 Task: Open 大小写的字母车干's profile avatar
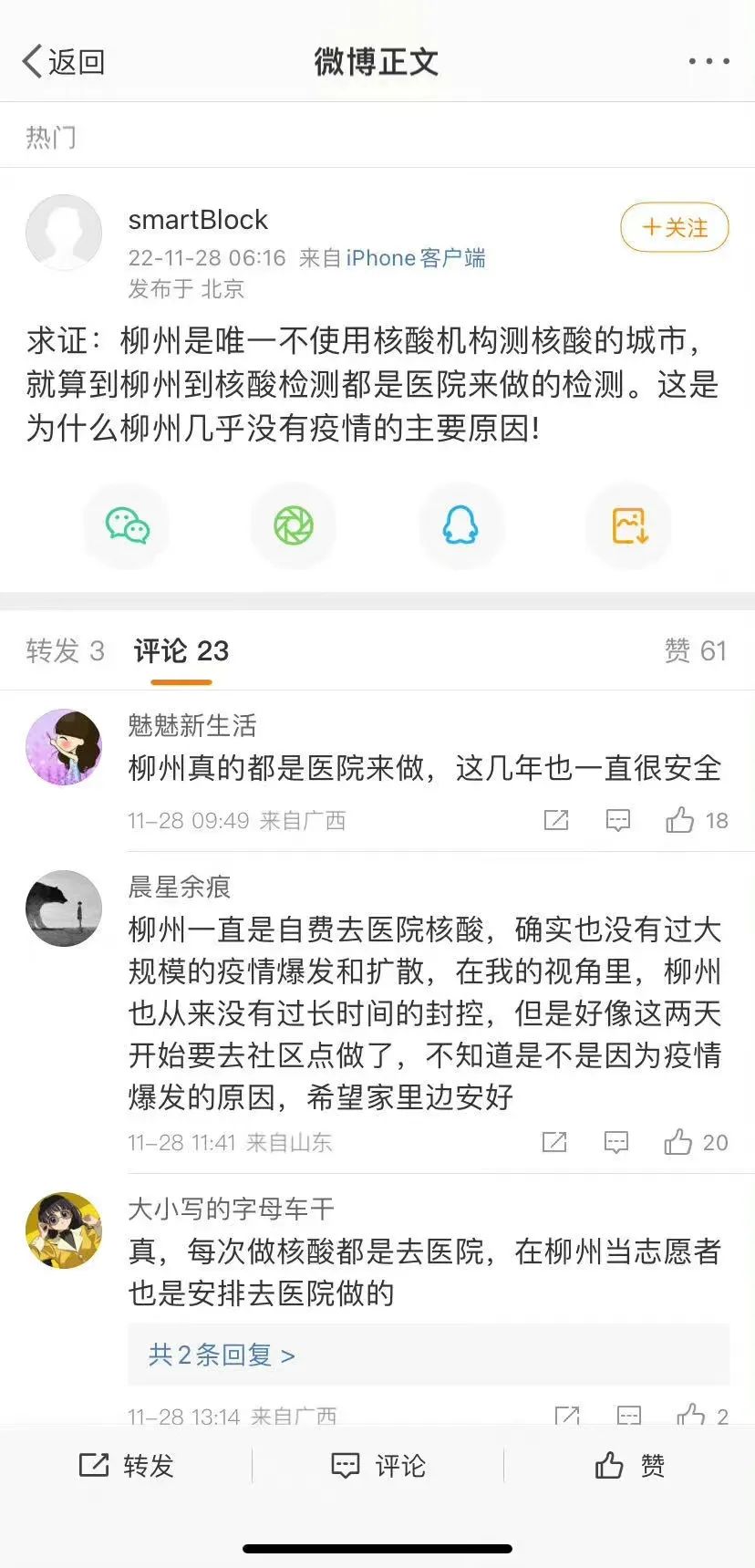[64, 1230]
